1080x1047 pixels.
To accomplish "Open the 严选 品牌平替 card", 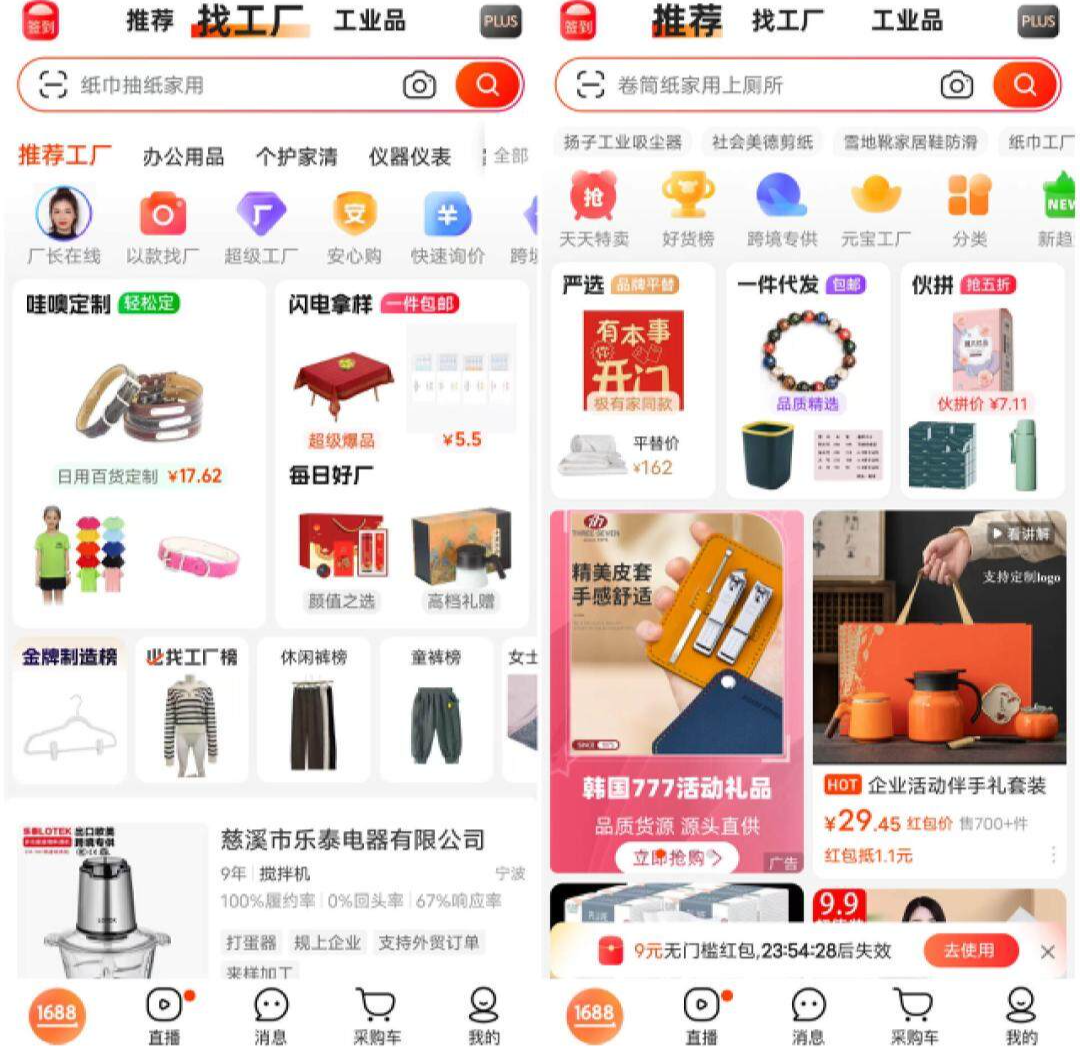I will [x=633, y=380].
